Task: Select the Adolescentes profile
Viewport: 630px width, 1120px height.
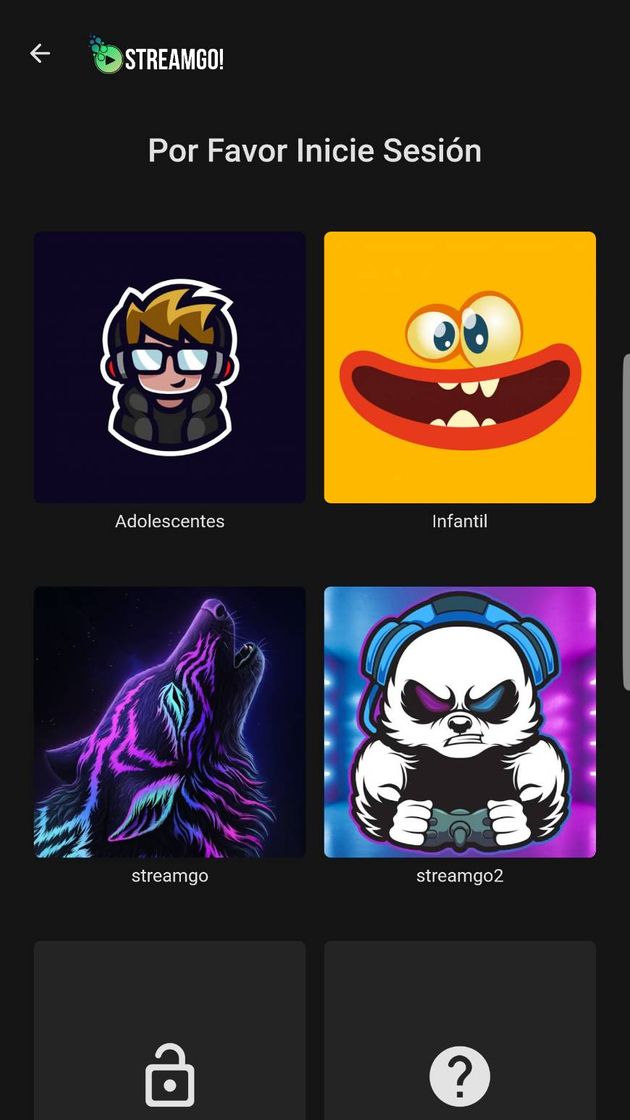Action: [170, 368]
